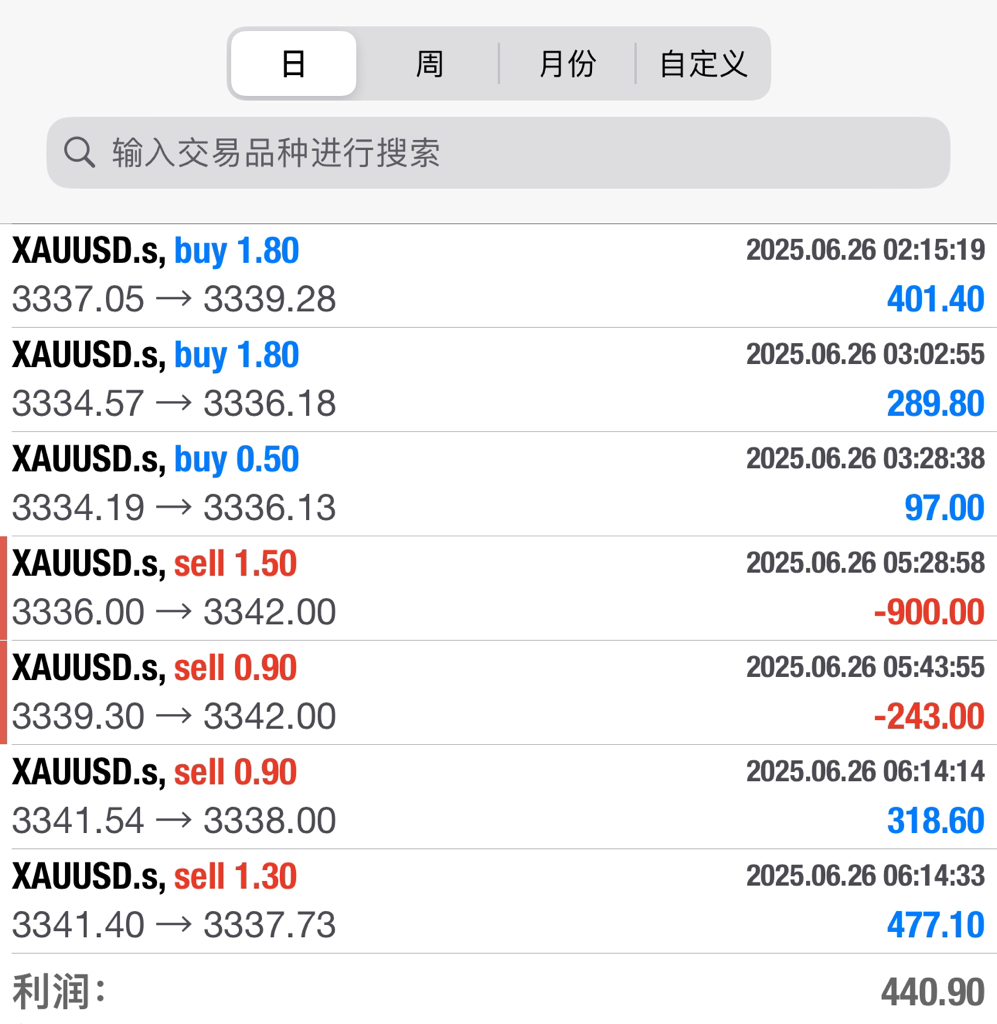Expand the sell 0.90 trade losing -243.00
This screenshot has width=997, height=1024.
(498, 692)
